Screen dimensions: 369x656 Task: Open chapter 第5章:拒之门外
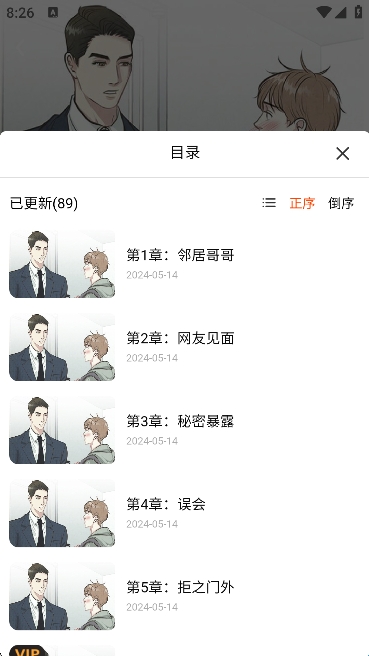[x=184, y=596]
